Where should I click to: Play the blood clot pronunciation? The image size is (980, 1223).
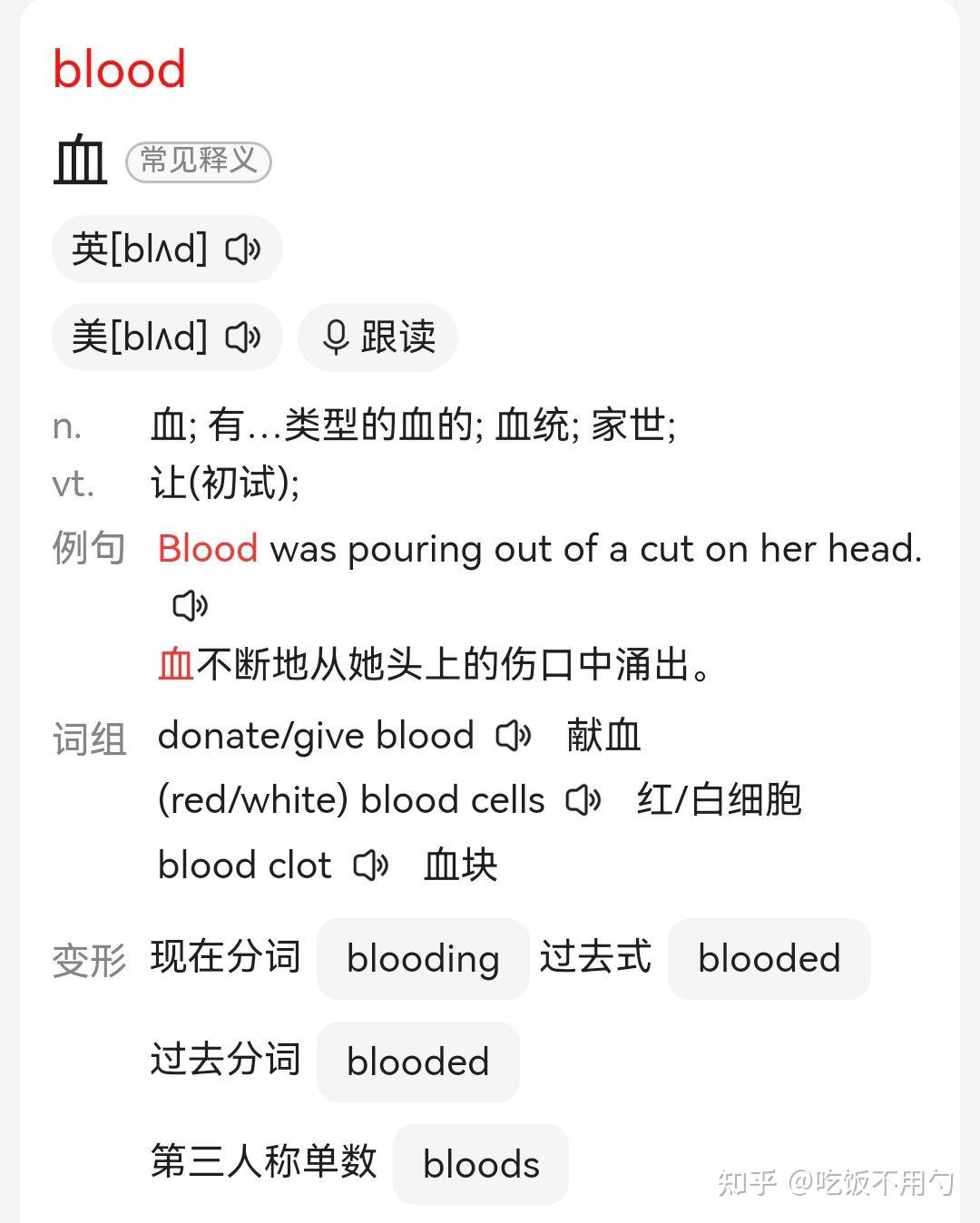click(370, 866)
